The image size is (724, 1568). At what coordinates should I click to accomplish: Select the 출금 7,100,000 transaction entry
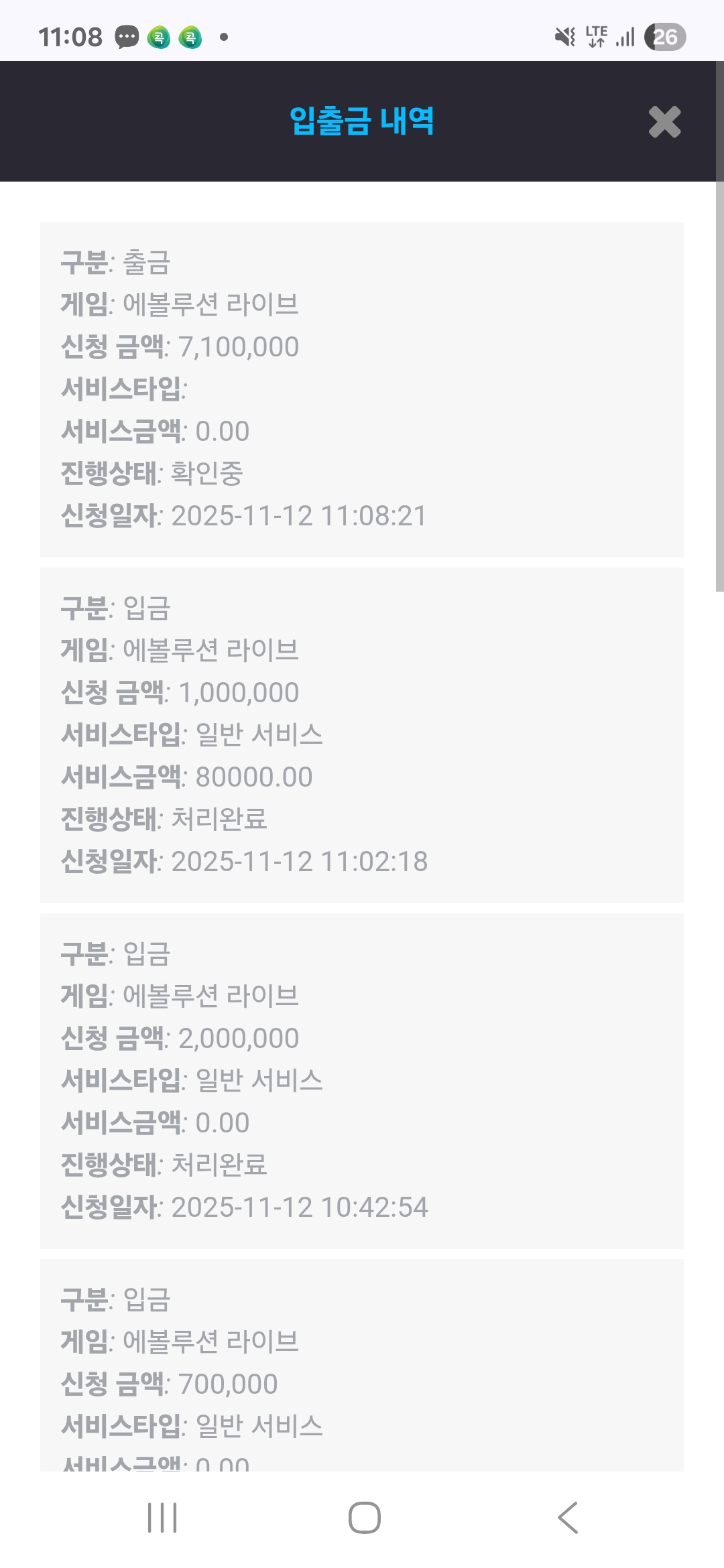tap(362, 389)
